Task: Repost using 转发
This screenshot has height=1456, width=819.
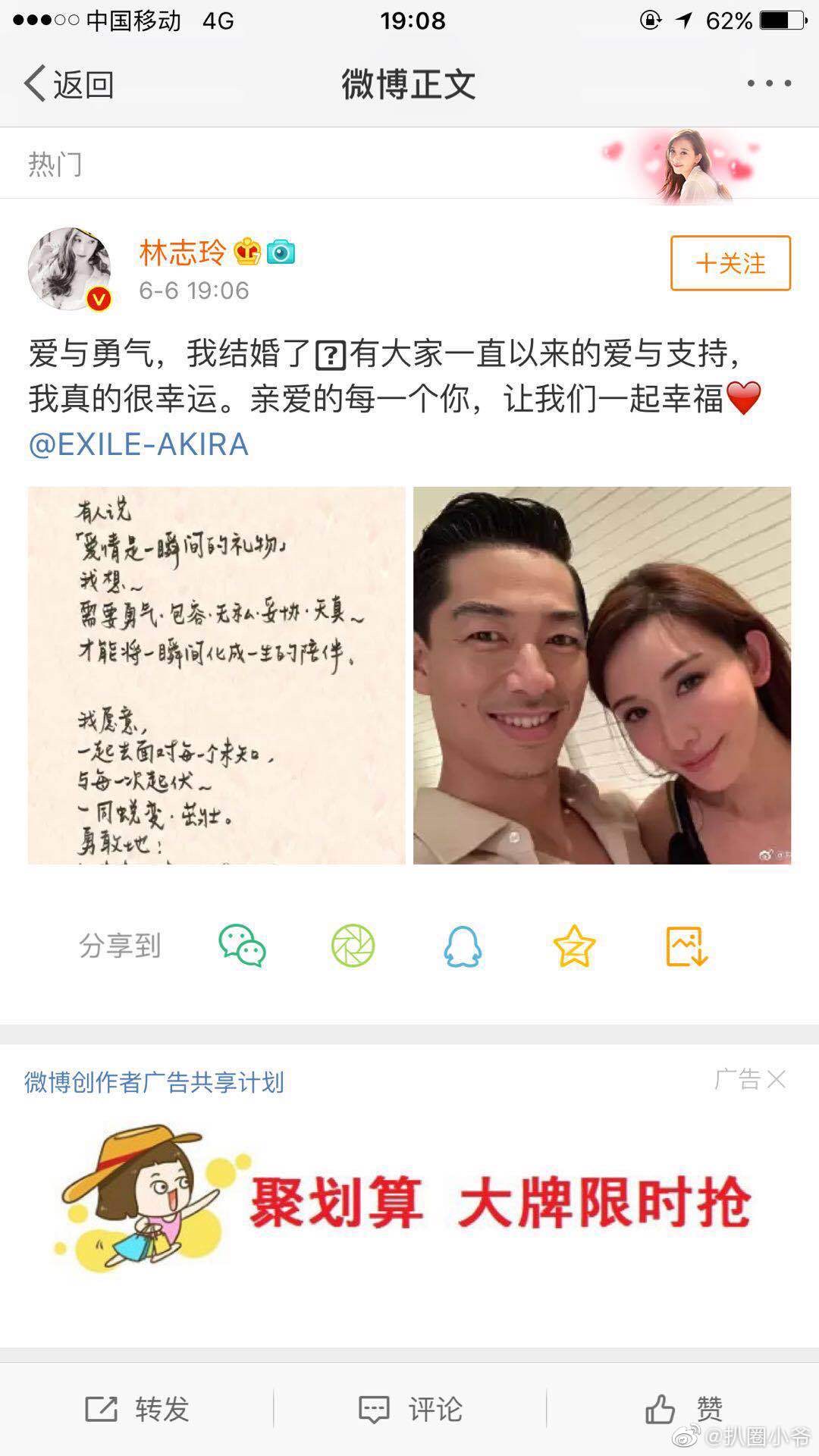Action: click(x=137, y=1409)
